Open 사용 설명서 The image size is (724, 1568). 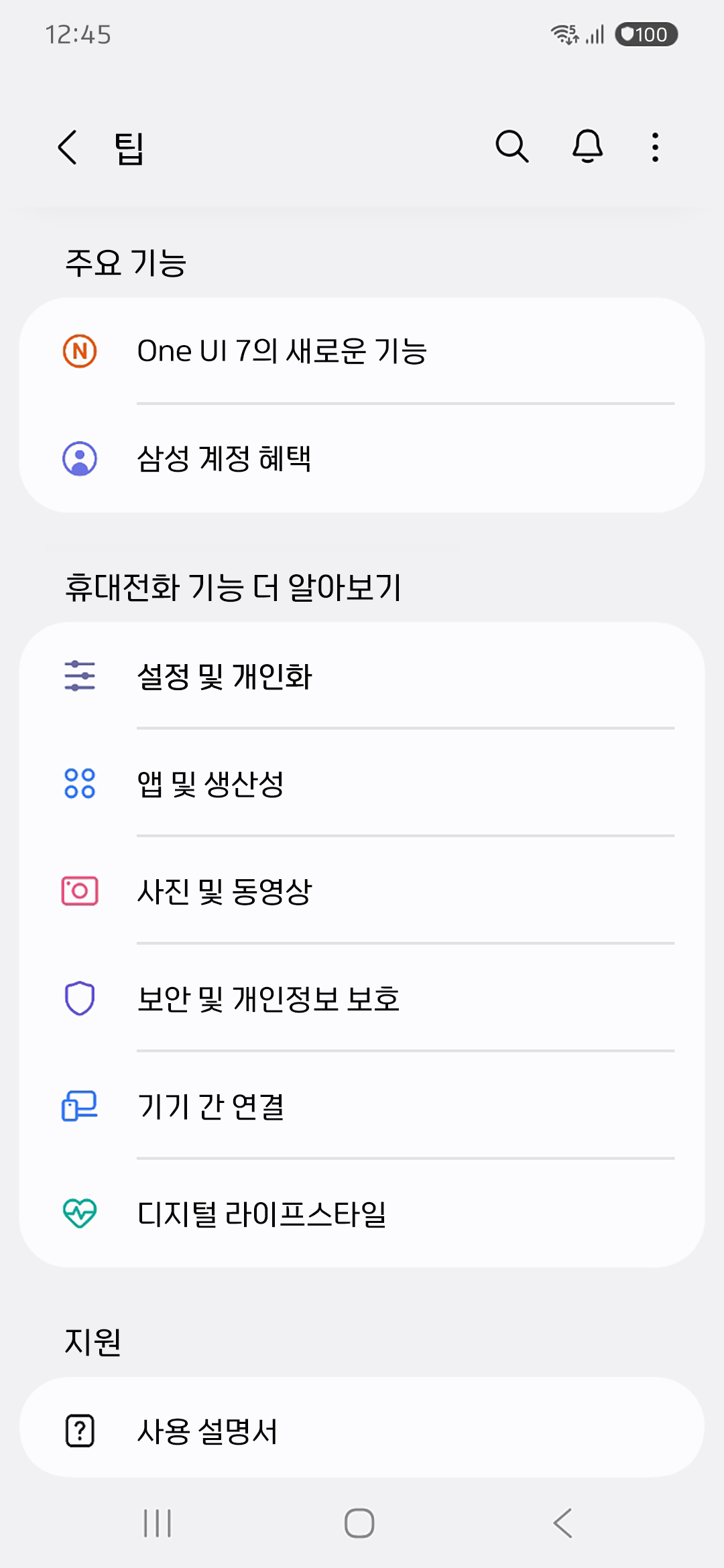[362, 1431]
